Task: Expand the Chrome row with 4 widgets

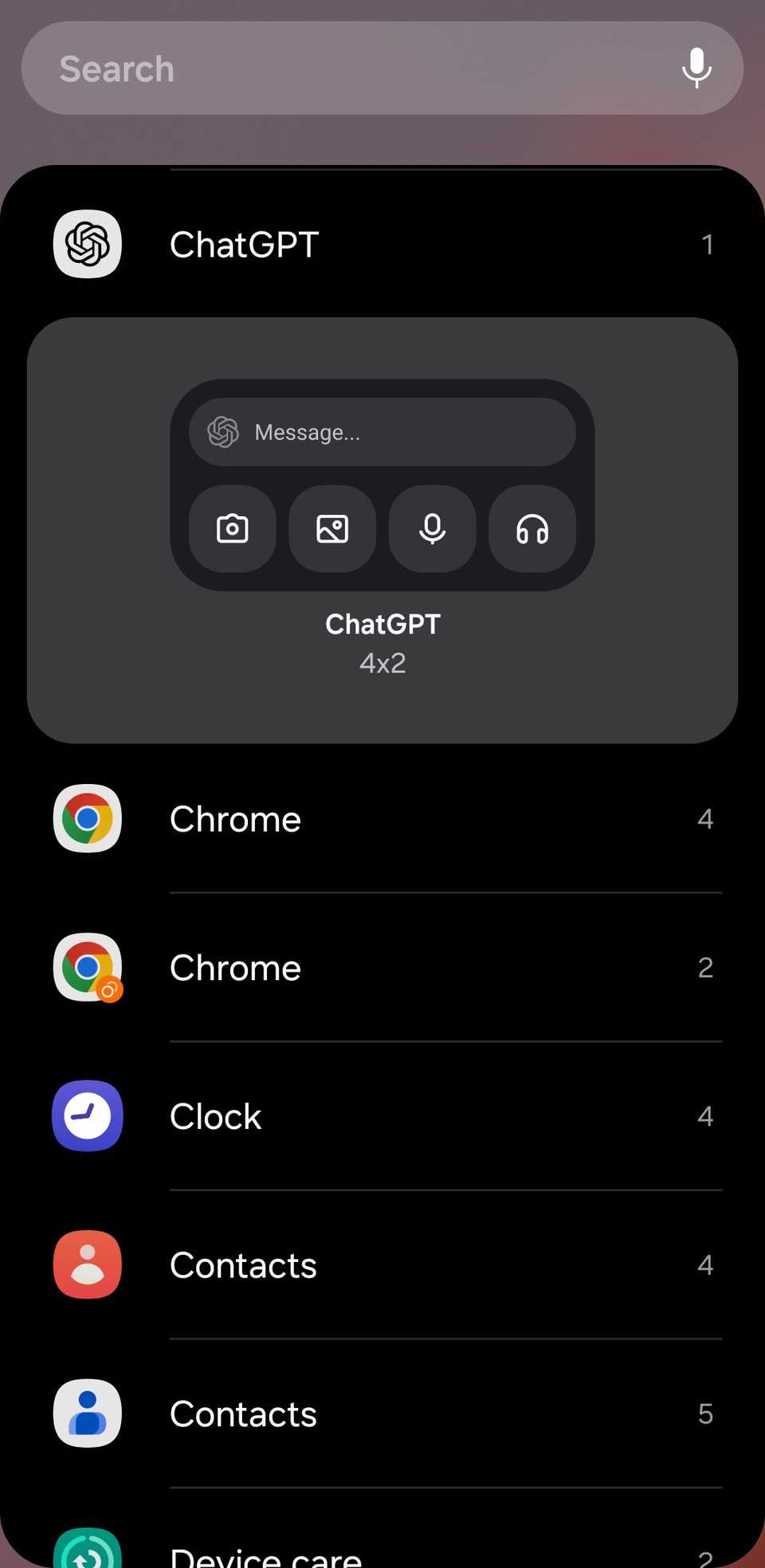Action: tap(382, 819)
